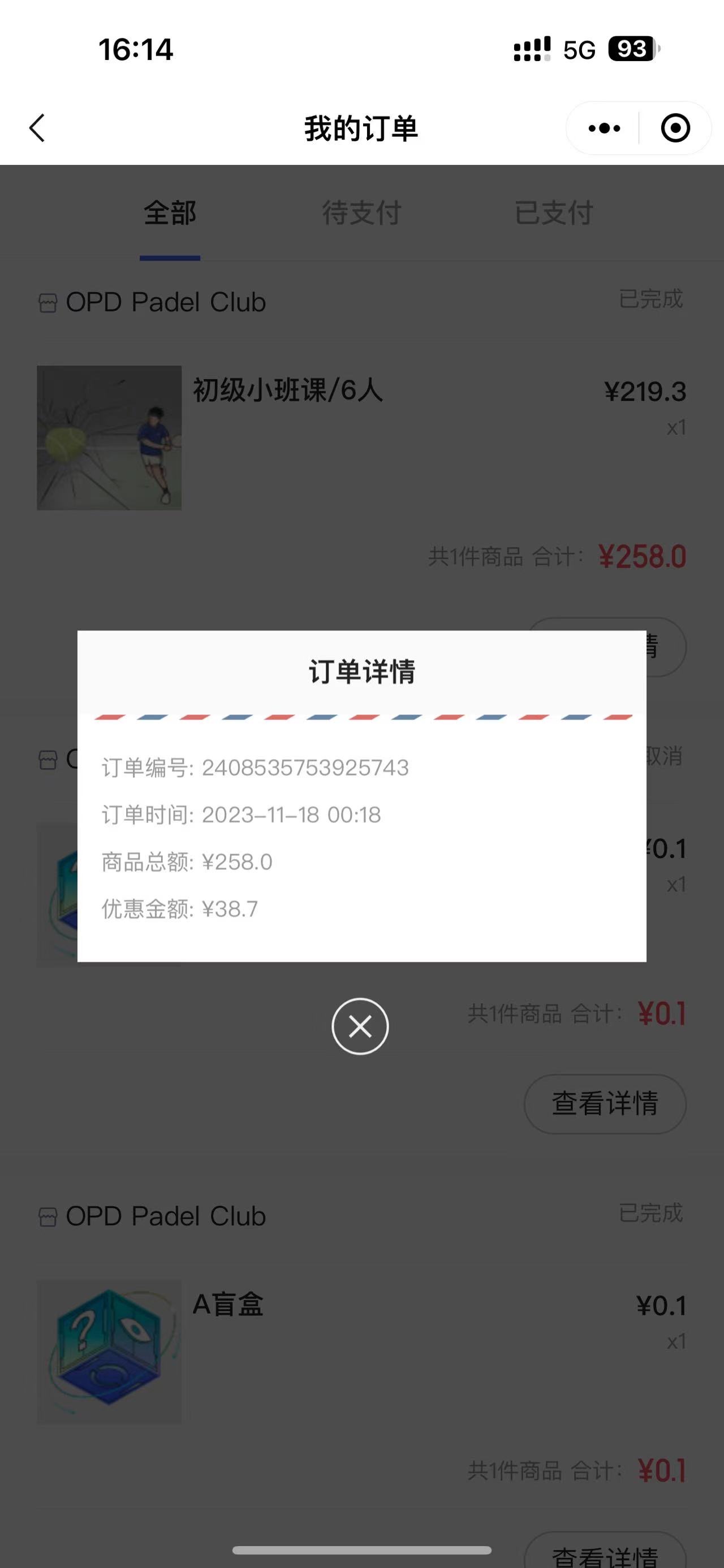Close the order details popup

point(360,1026)
